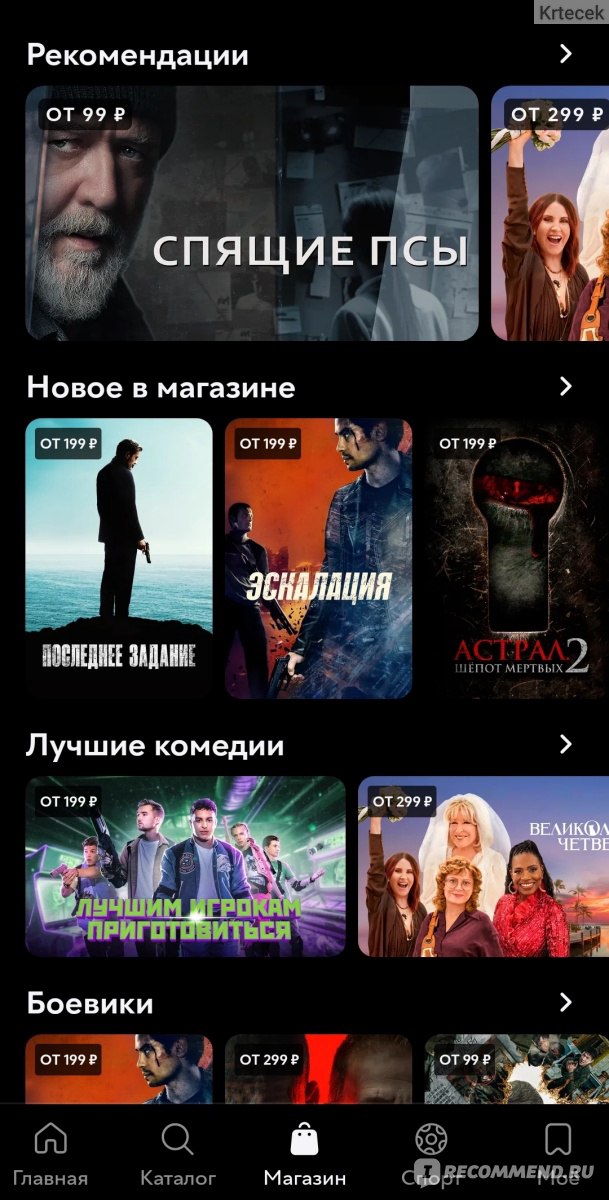
Task: Switch to the Главная tab
Action: pos(50,1153)
